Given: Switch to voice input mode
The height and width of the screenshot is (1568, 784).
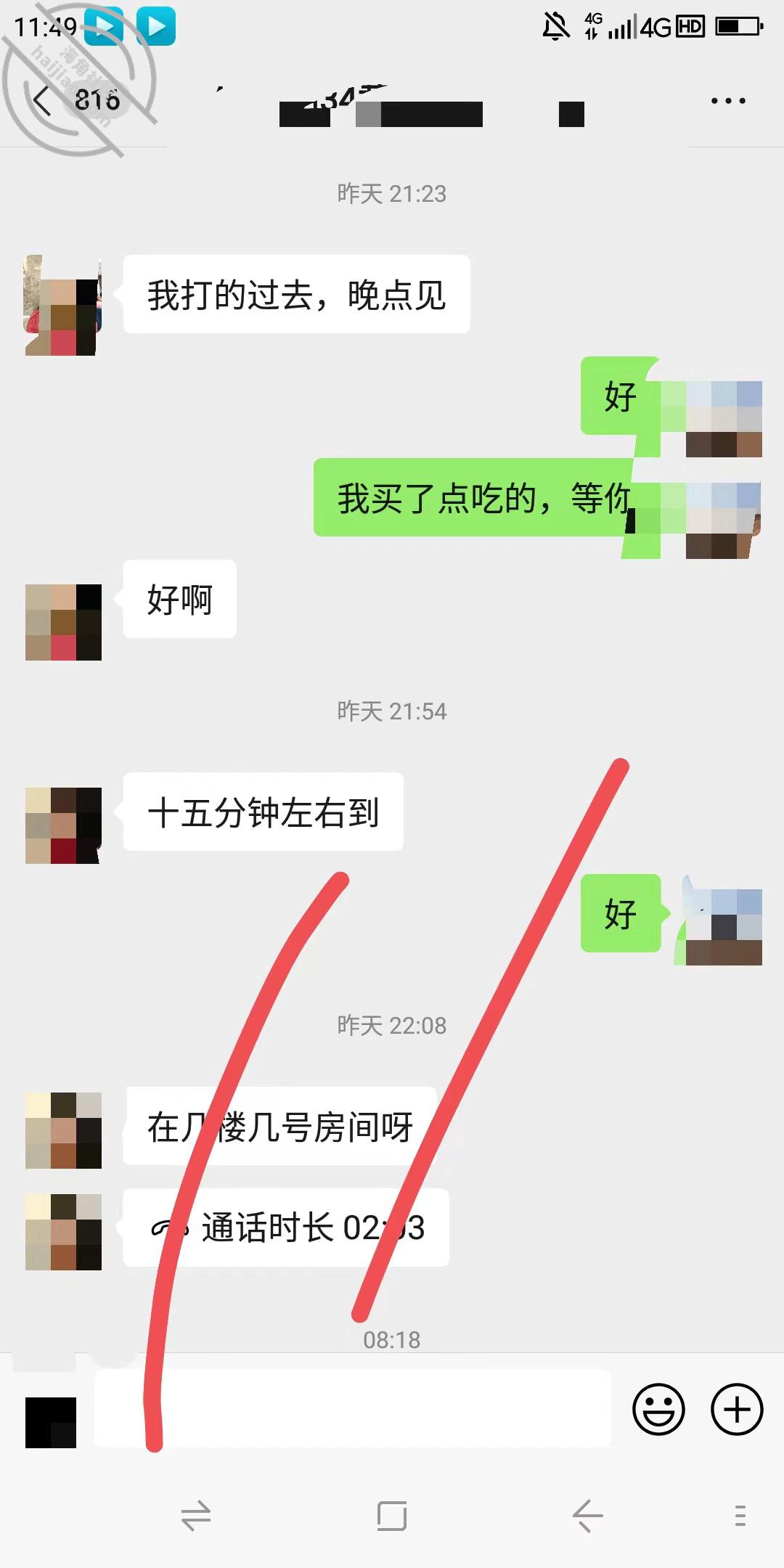Looking at the screenshot, I should point(51,1423).
